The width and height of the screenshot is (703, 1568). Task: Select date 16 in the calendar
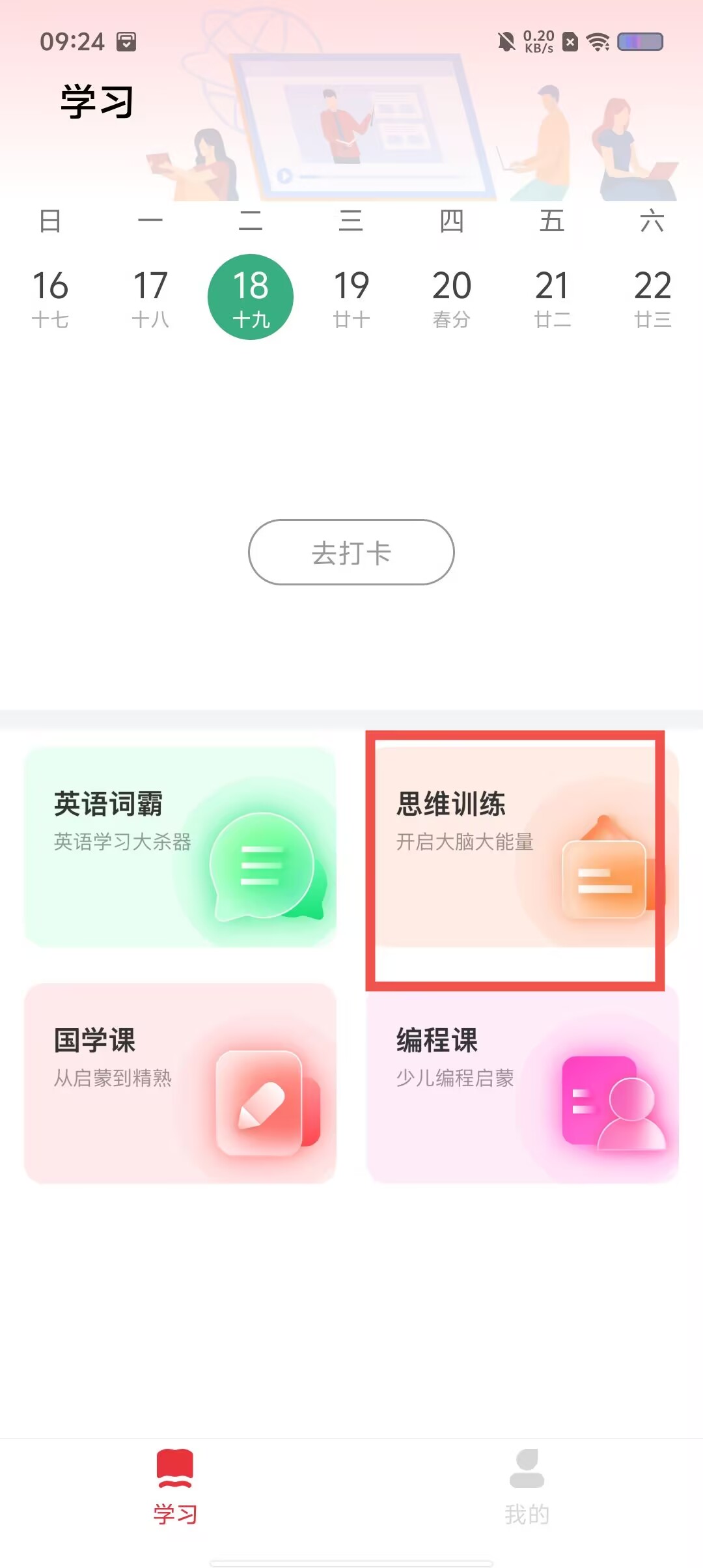coord(50,298)
